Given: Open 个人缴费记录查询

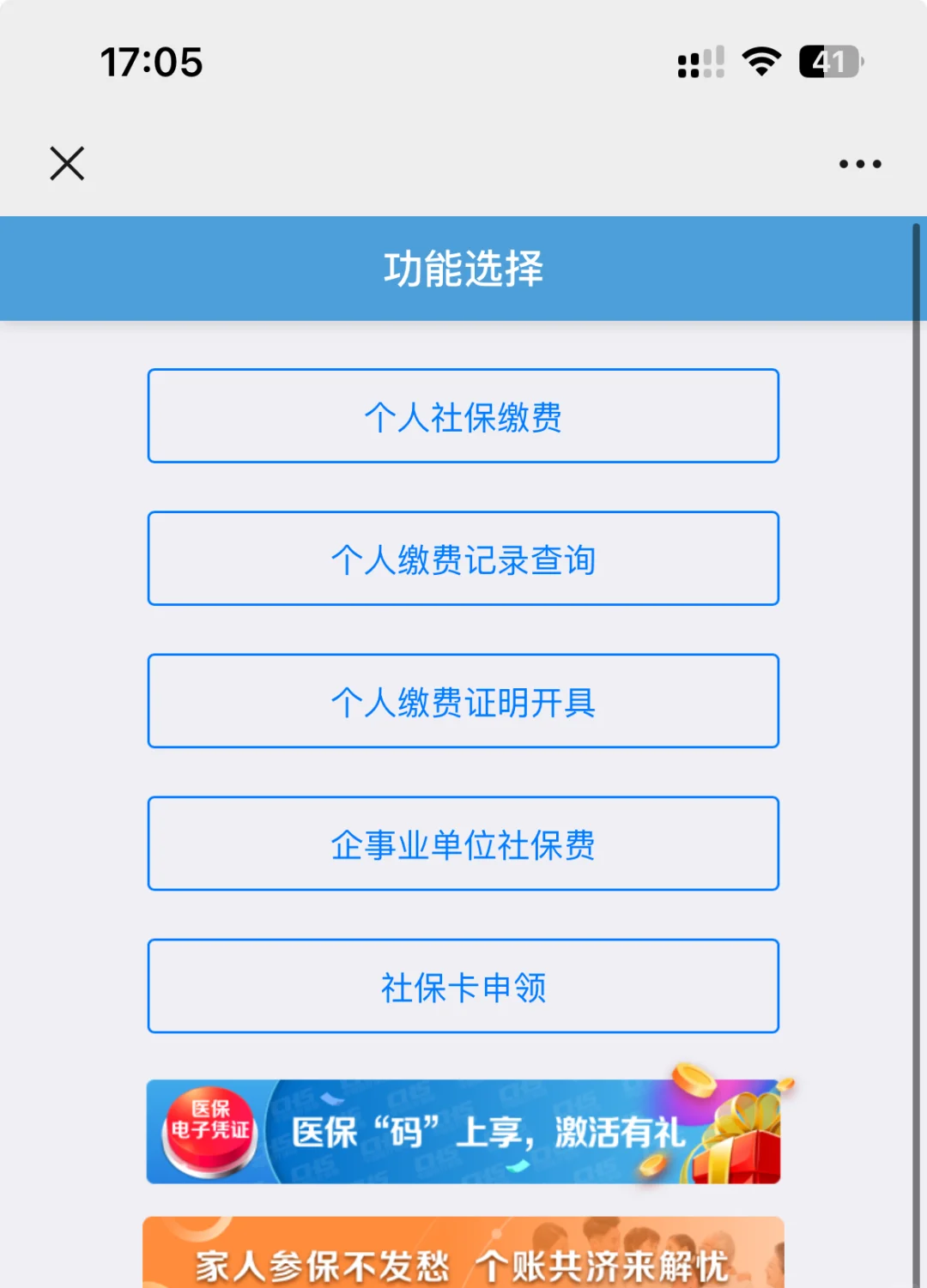Looking at the screenshot, I should pyautogui.click(x=463, y=559).
